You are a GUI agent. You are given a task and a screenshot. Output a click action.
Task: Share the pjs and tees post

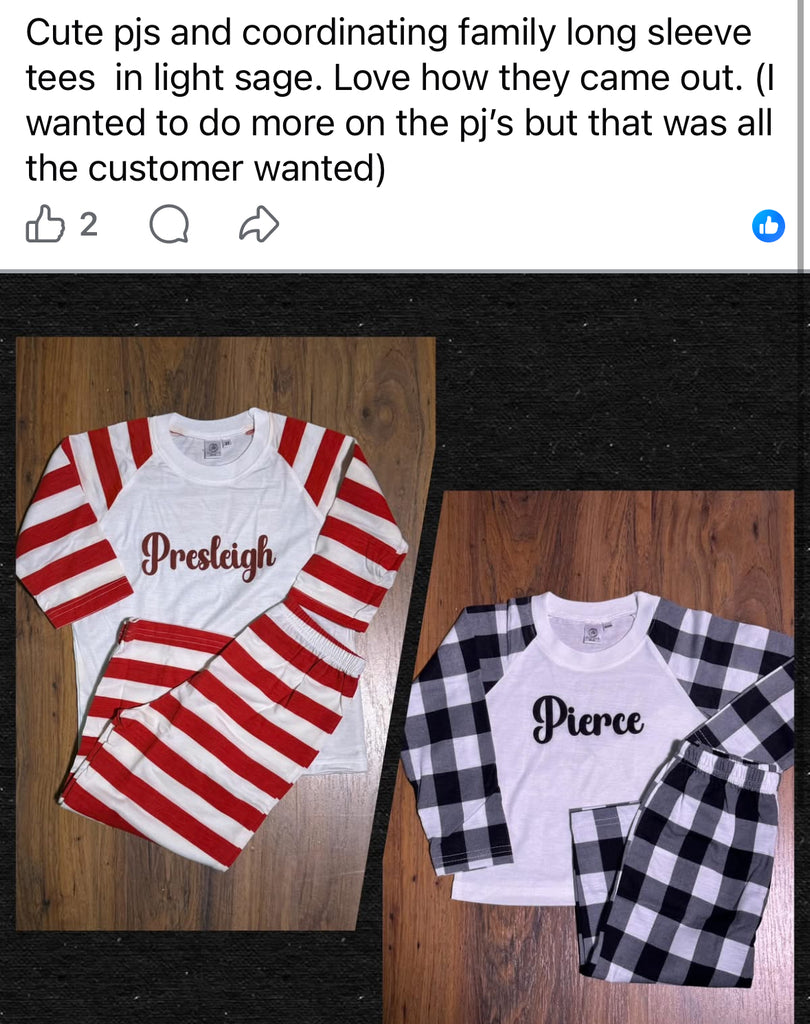click(x=259, y=225)
